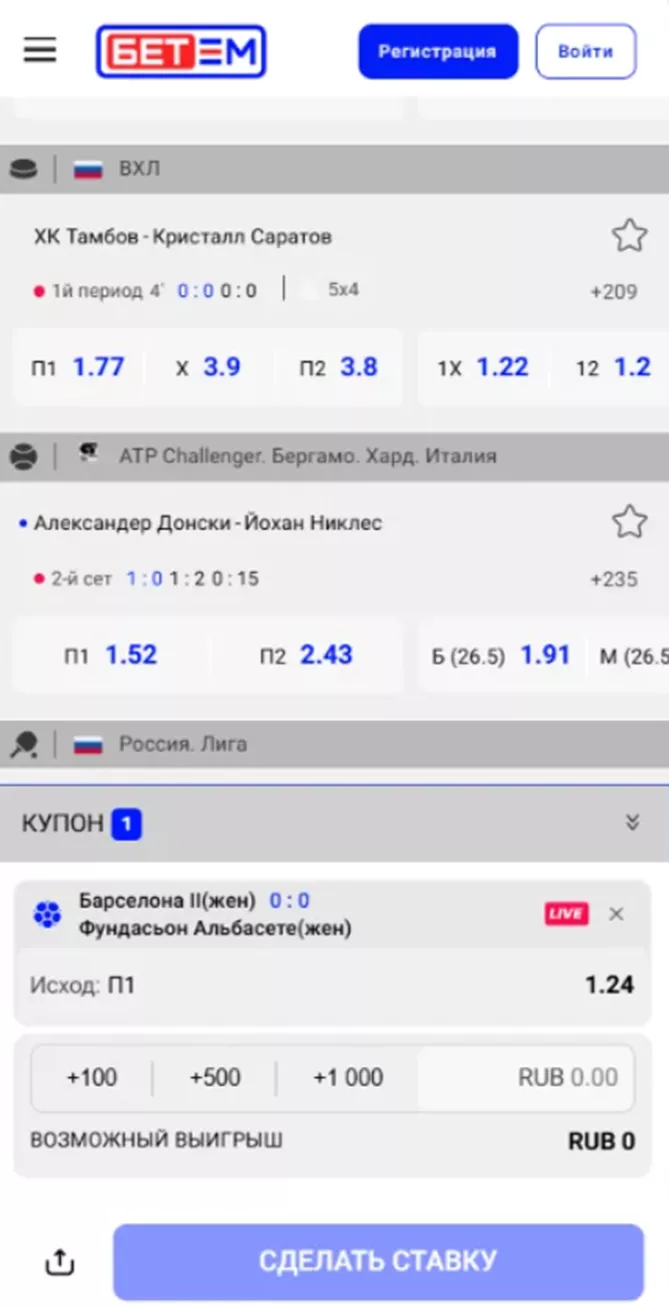Tap the Войти button
The height and width of the screenshot is (1308, 669).
[585, 51]
